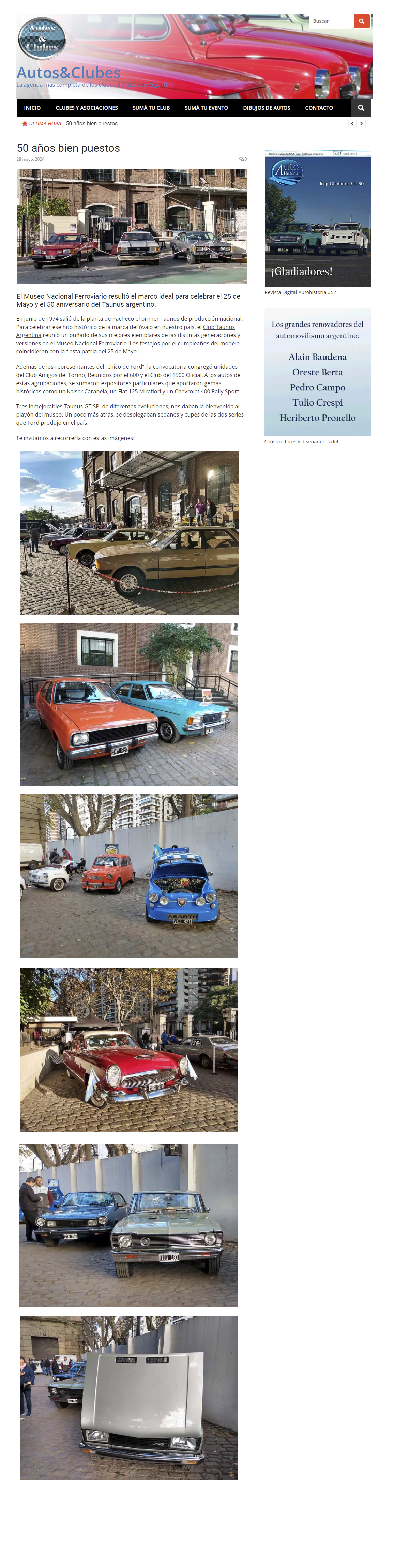Open the search icon in the navigation bar
Image resolution: width=409 pixels, height=1568 pixels.
tap(361, 108)
